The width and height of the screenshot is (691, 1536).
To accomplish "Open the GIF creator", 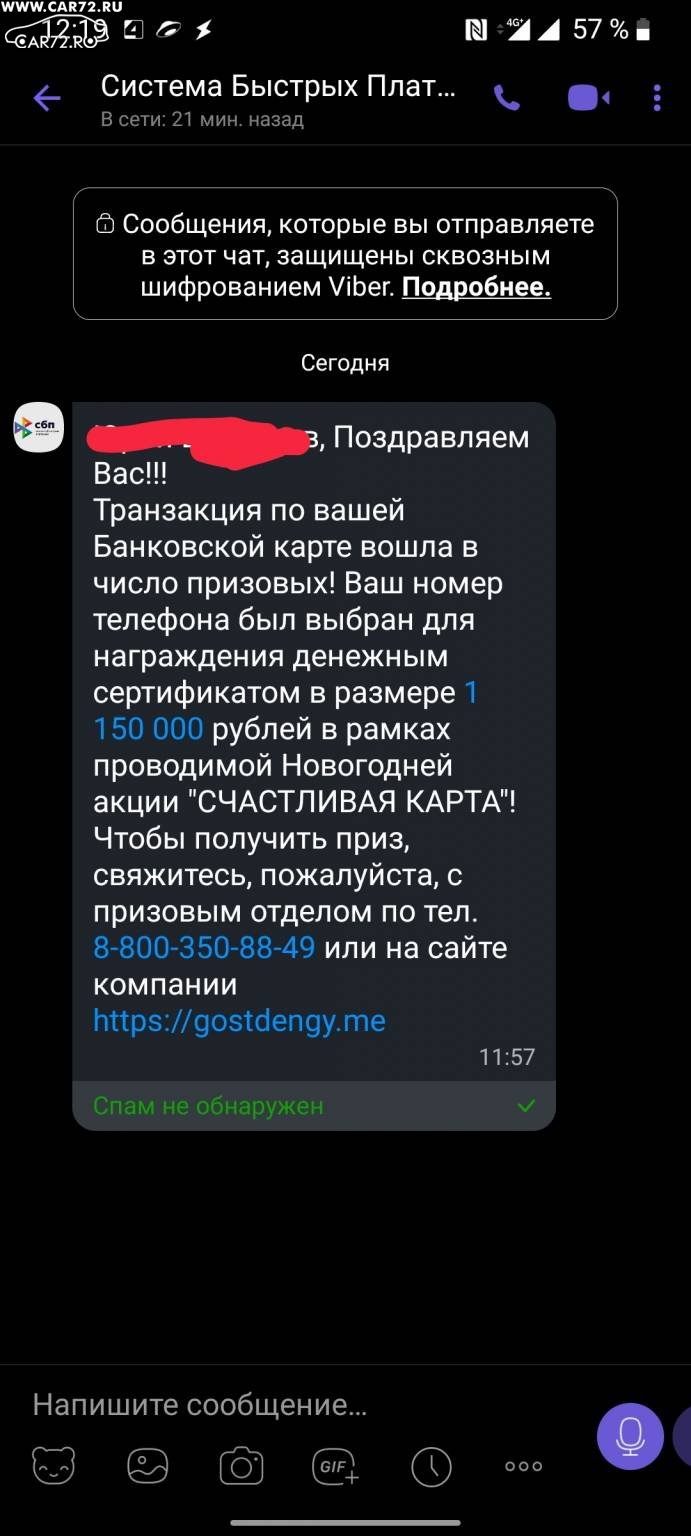I will coord(335,1466).
